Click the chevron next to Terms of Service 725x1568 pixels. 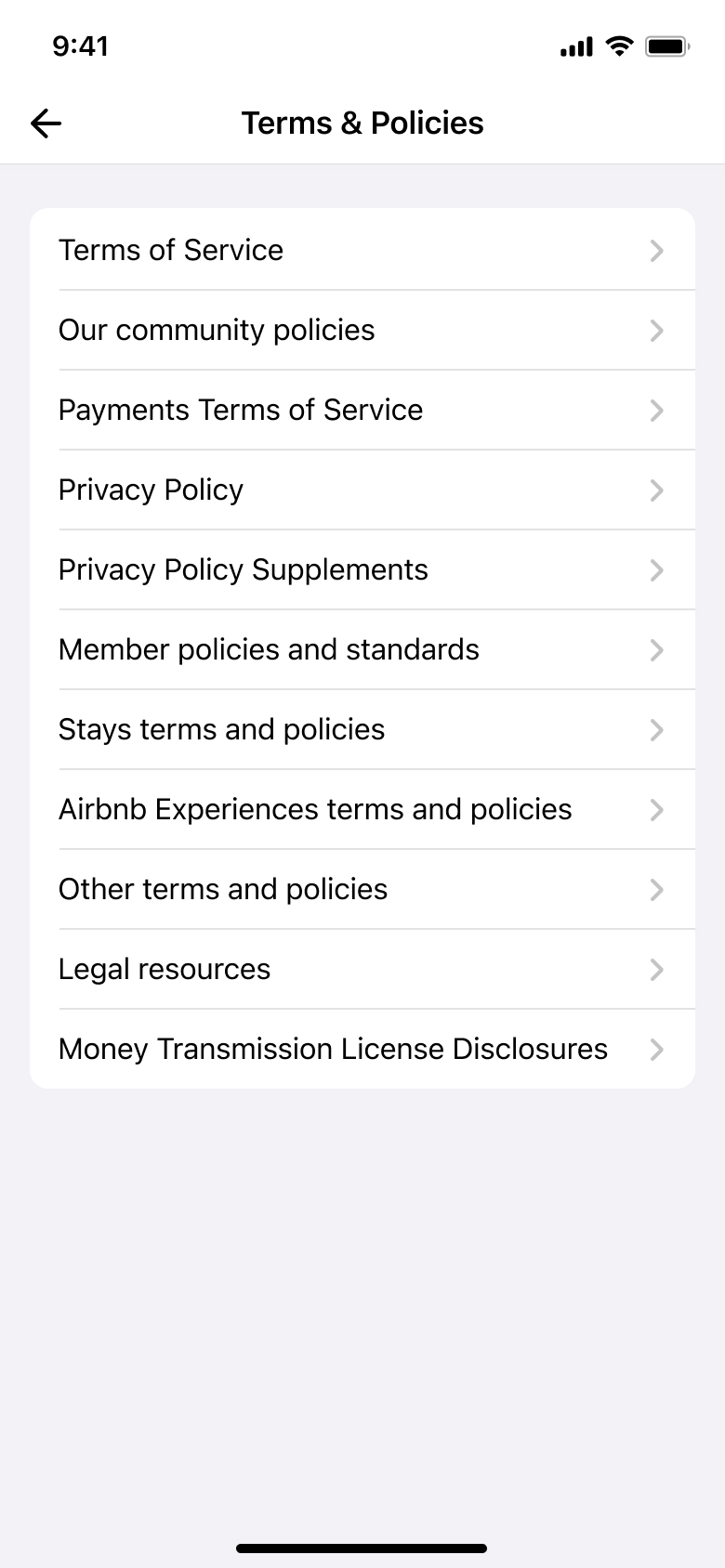[657, 250]
